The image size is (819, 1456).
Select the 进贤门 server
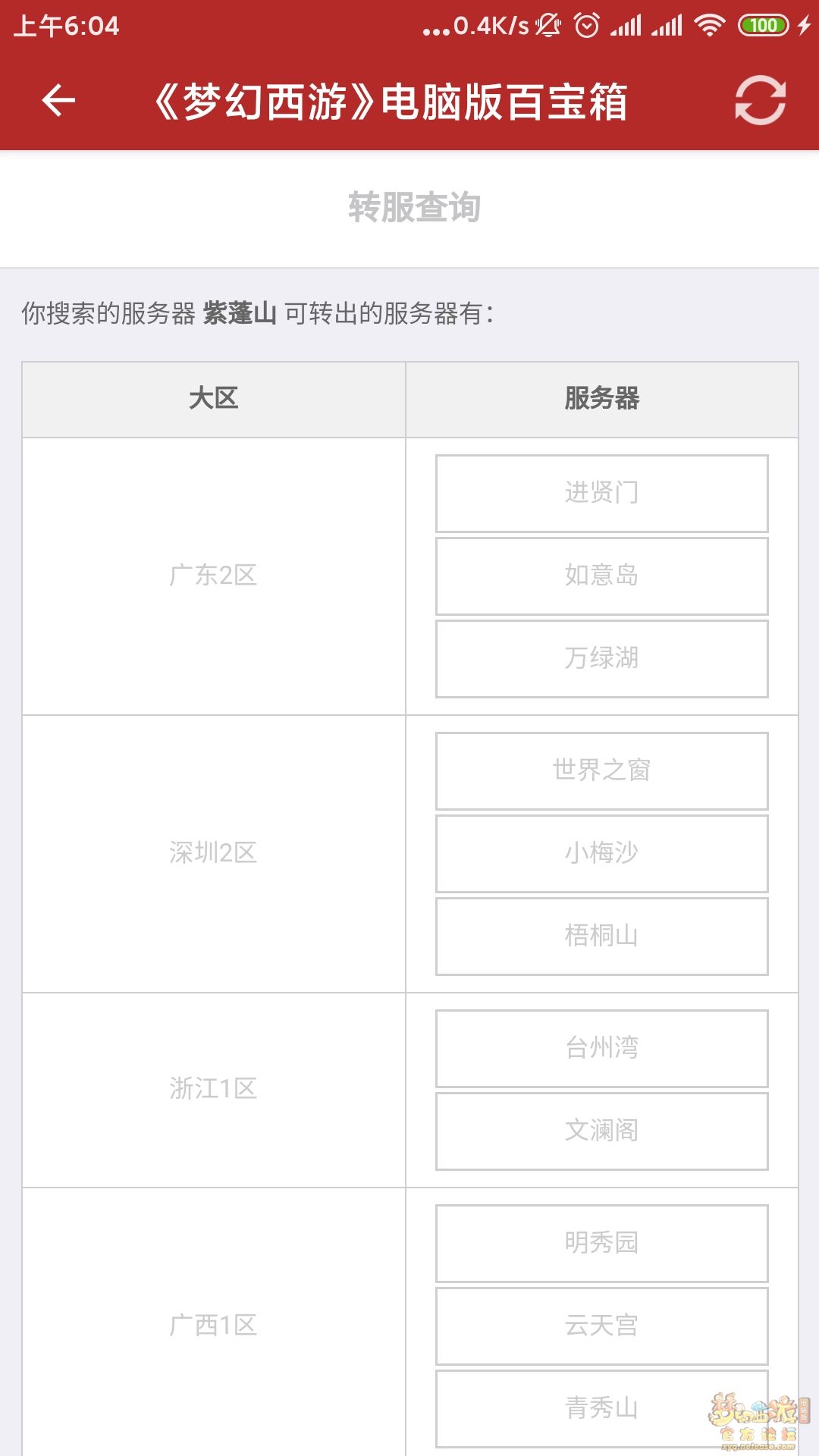tap(601, 493)
